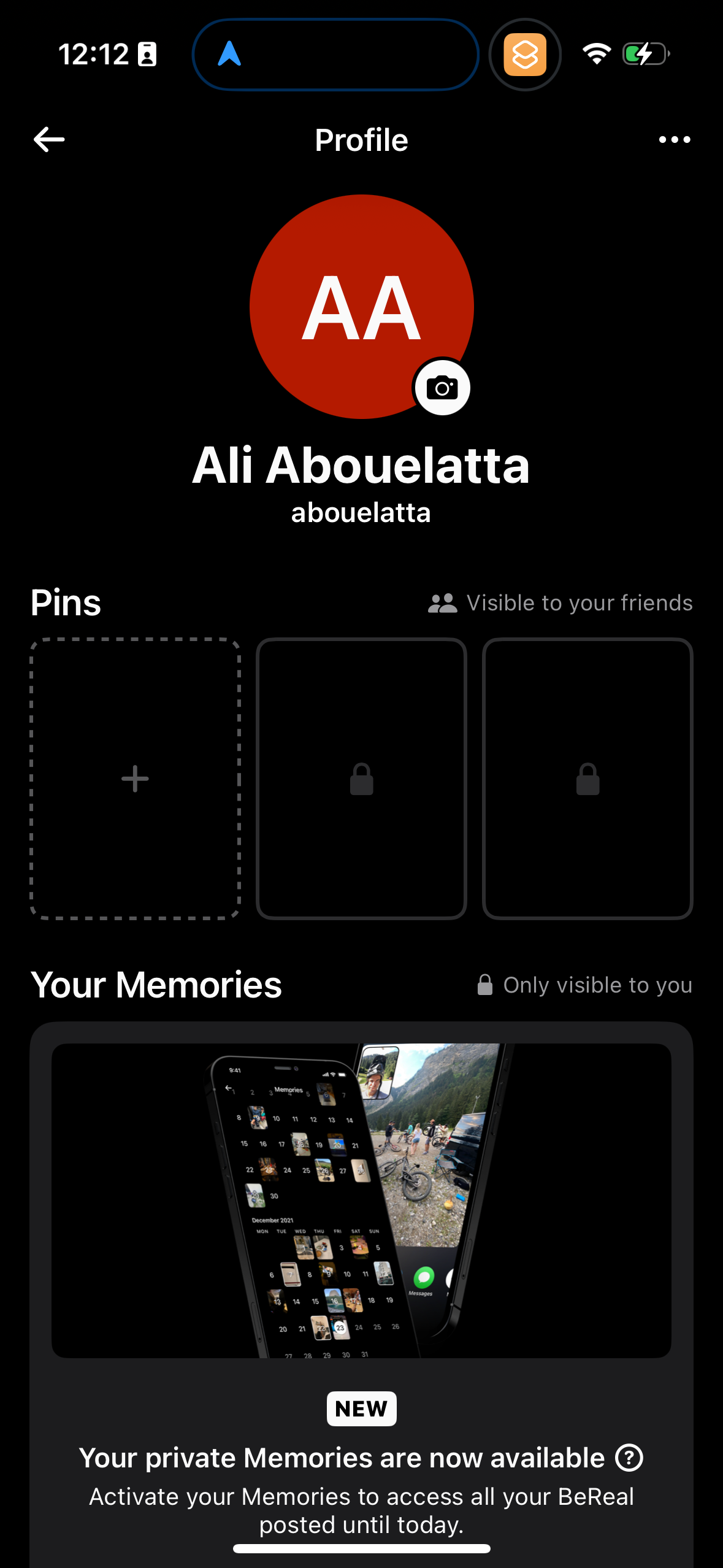Tap the Pins section header
The image size is (723, 1568).
(66, 602)
